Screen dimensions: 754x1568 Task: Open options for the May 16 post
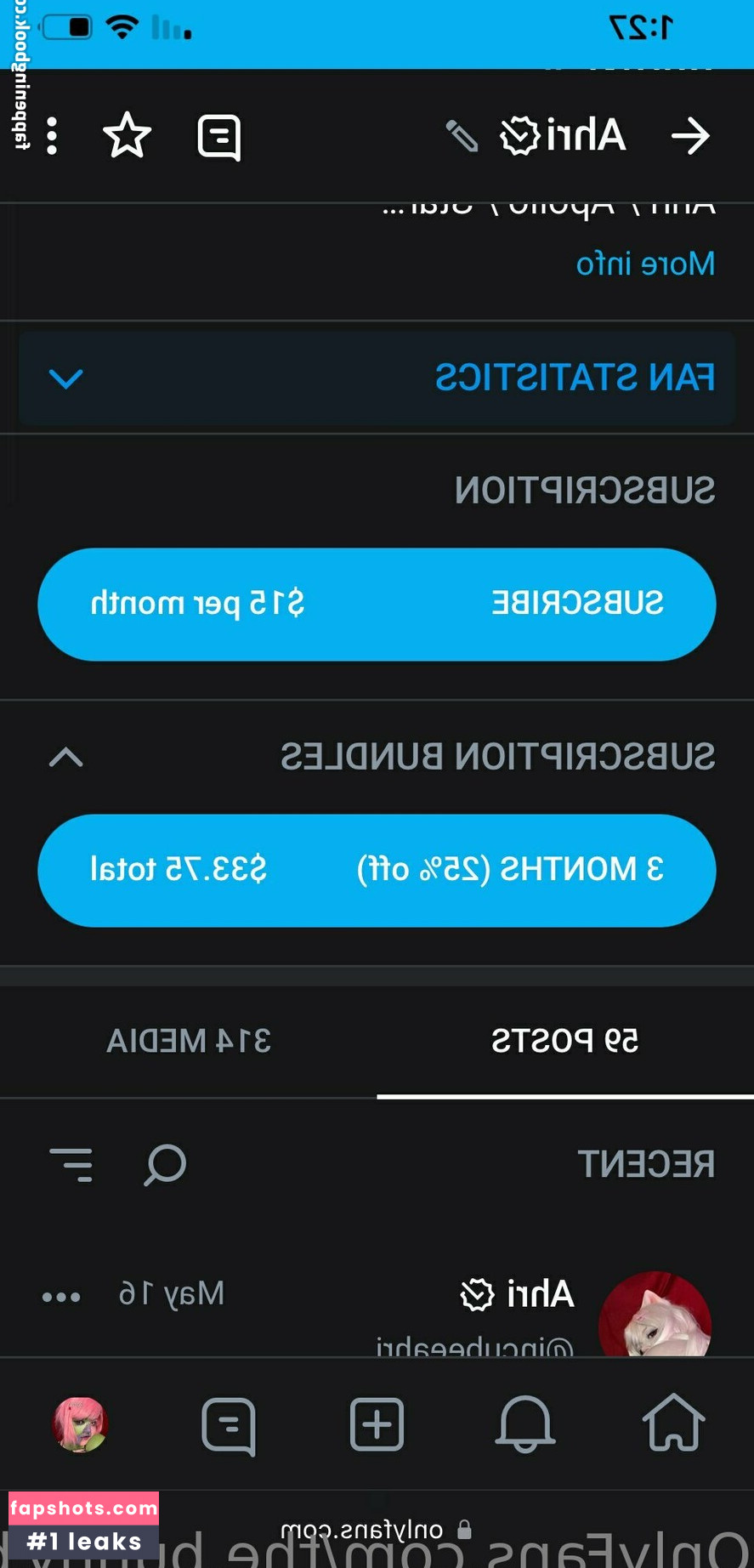[x=61, y=1297]
